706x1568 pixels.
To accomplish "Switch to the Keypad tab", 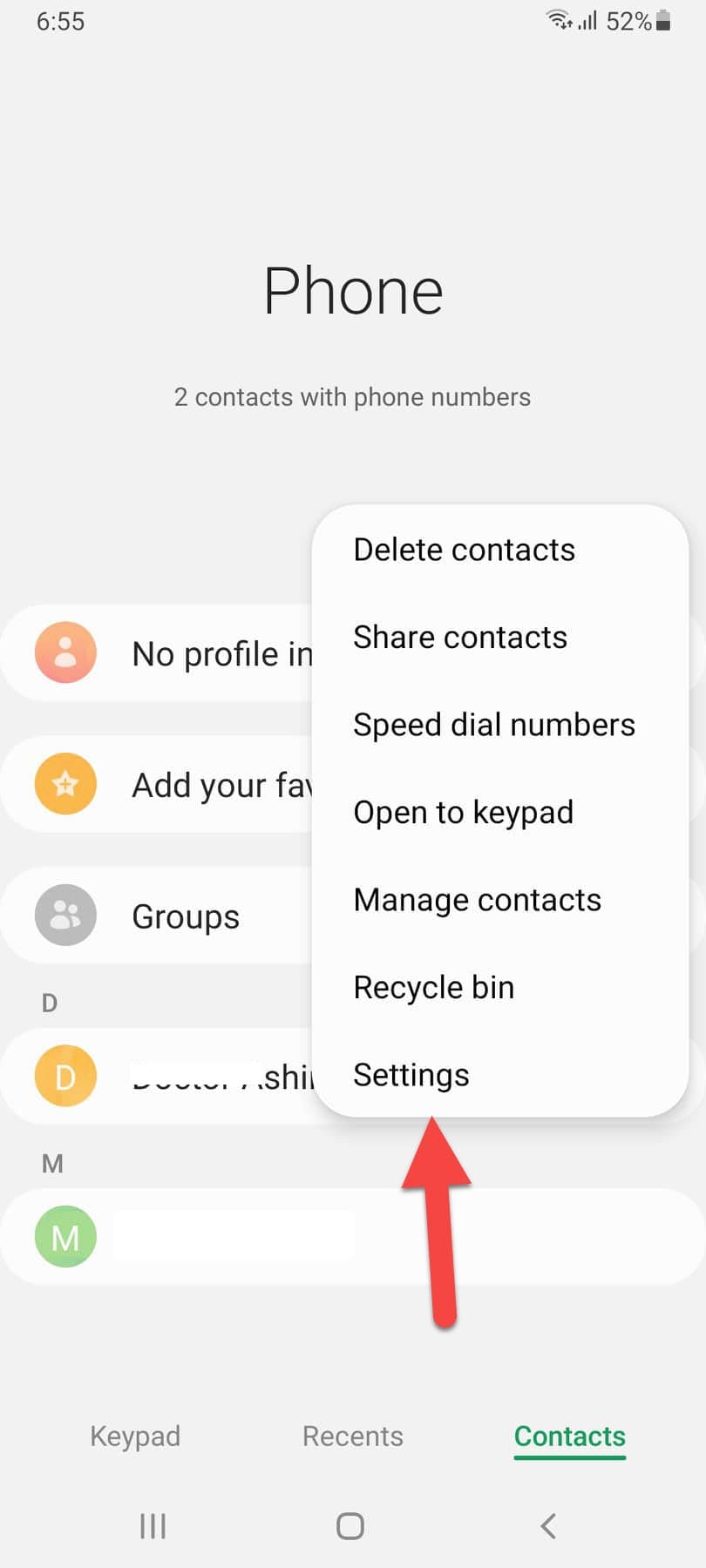I will pos(135,1436).
